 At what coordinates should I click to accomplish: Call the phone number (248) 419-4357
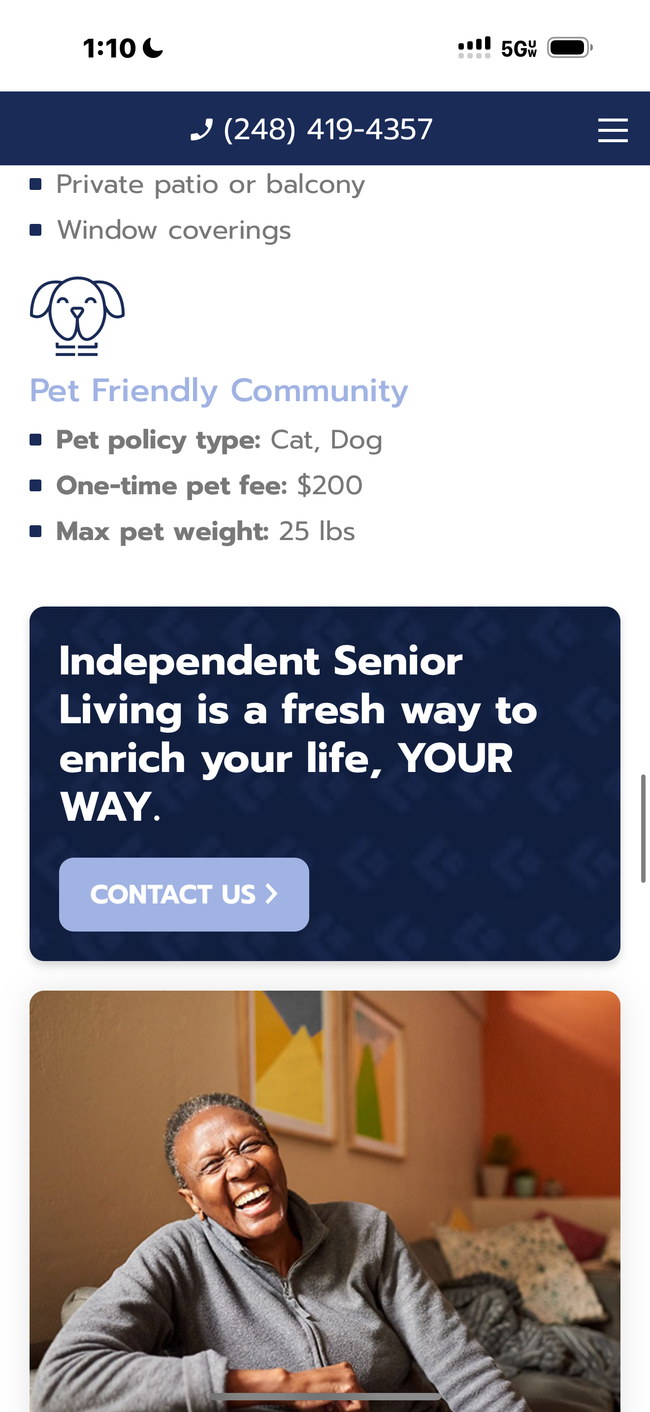pyautogui.click(x=312, y=130)
